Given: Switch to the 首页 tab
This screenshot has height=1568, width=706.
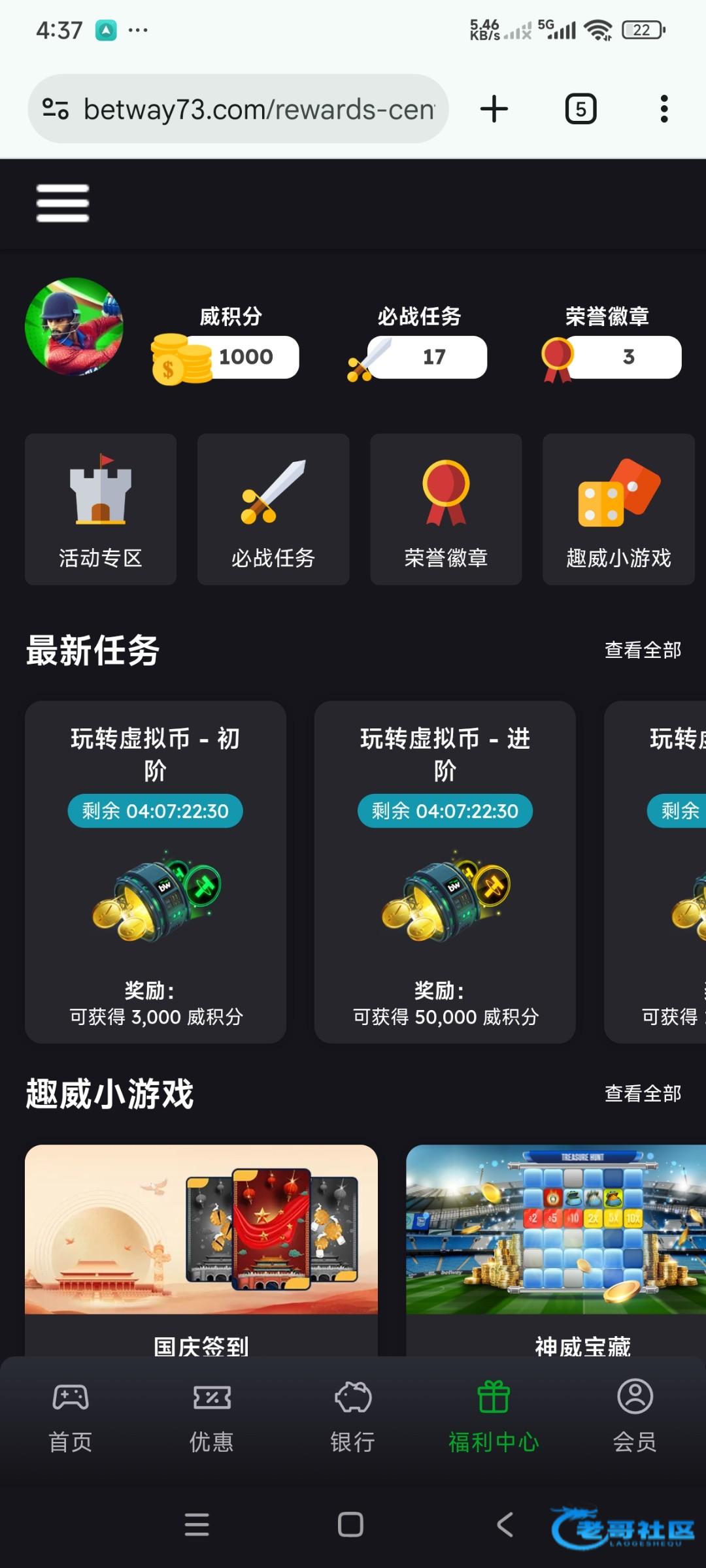Looking at the screenshot, I should pos(71,1413).
